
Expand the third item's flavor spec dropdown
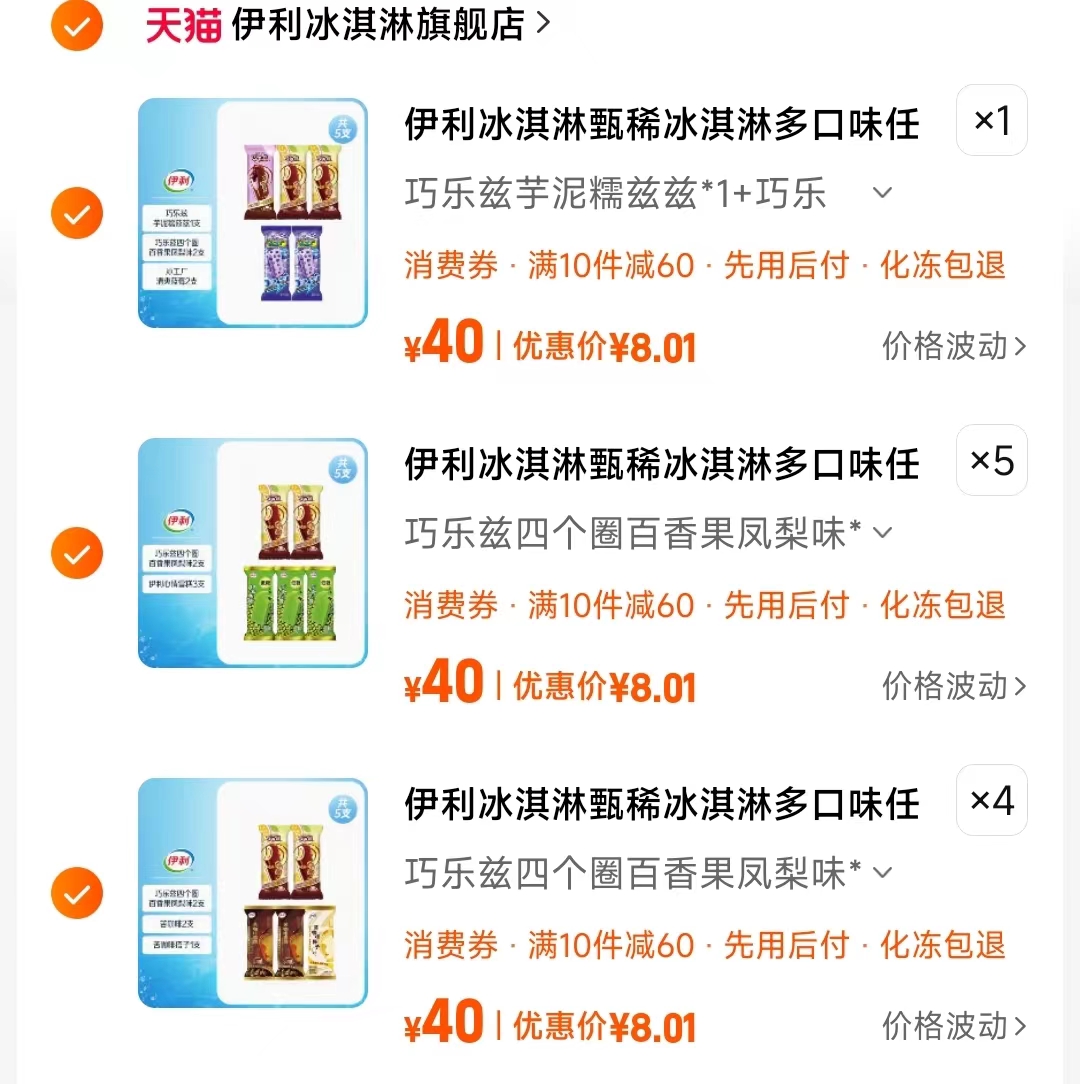[x=881, y=872]
